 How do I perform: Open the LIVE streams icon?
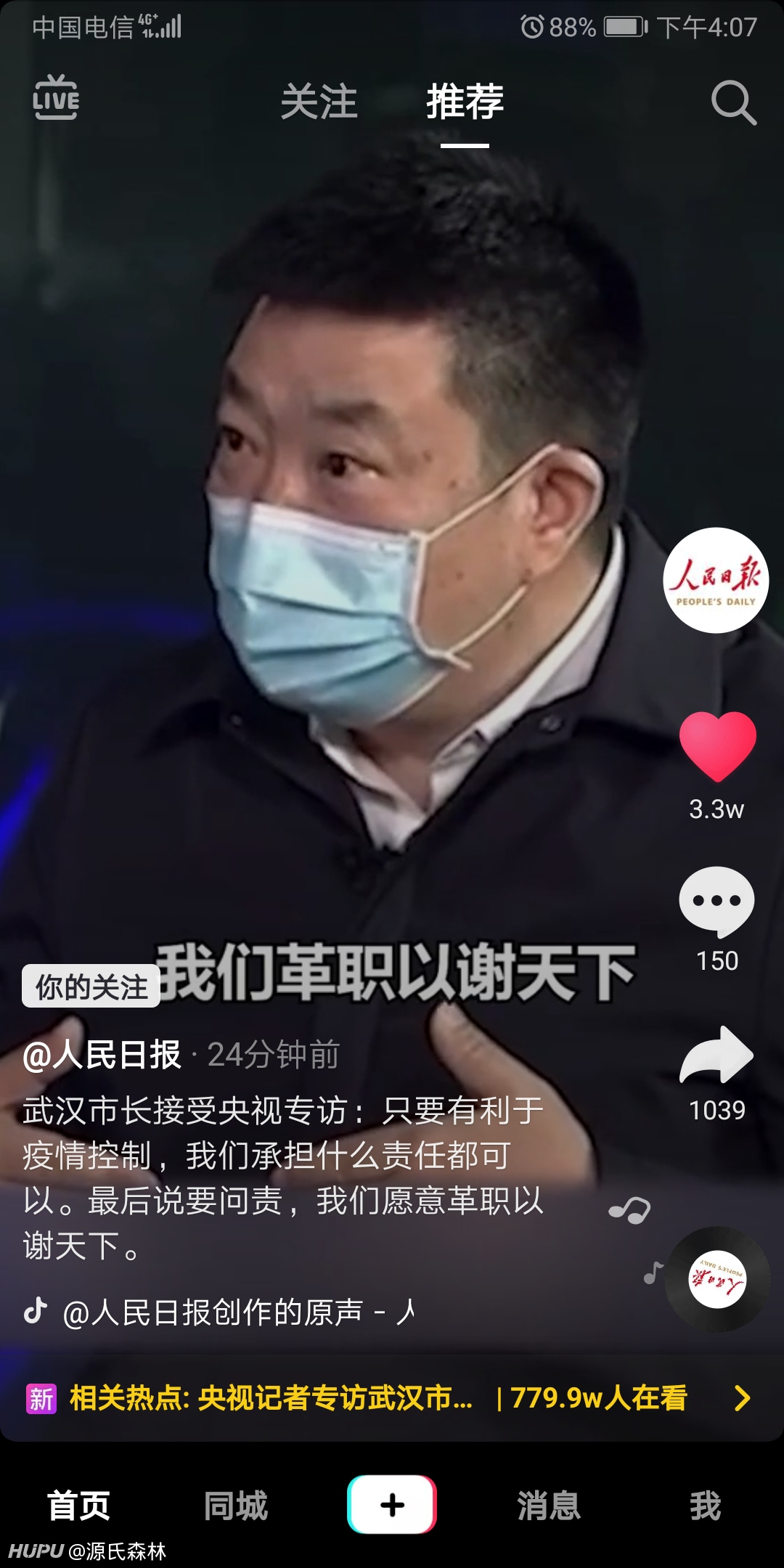[56, 97]
